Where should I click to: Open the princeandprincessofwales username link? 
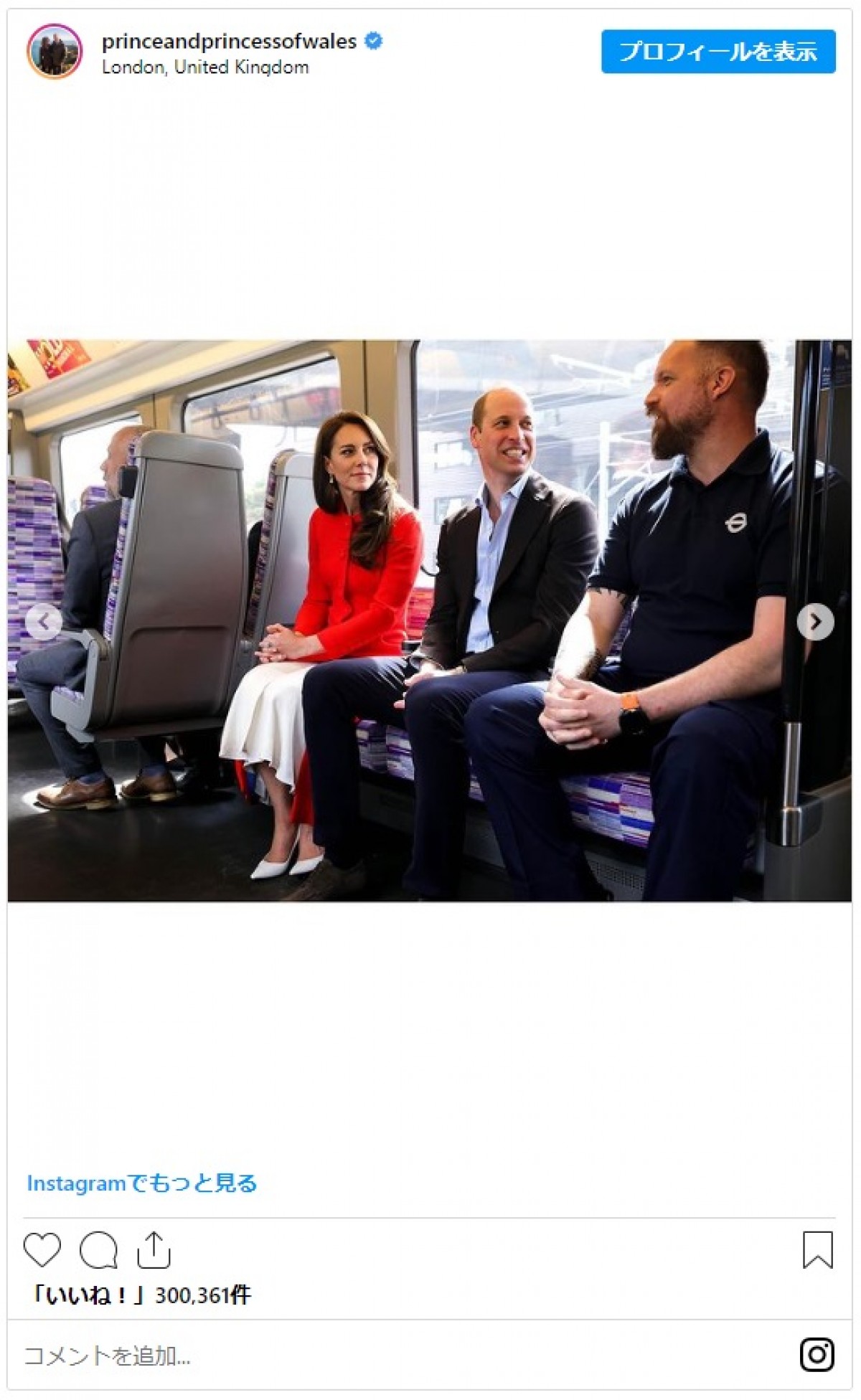(x=229, y=42)
